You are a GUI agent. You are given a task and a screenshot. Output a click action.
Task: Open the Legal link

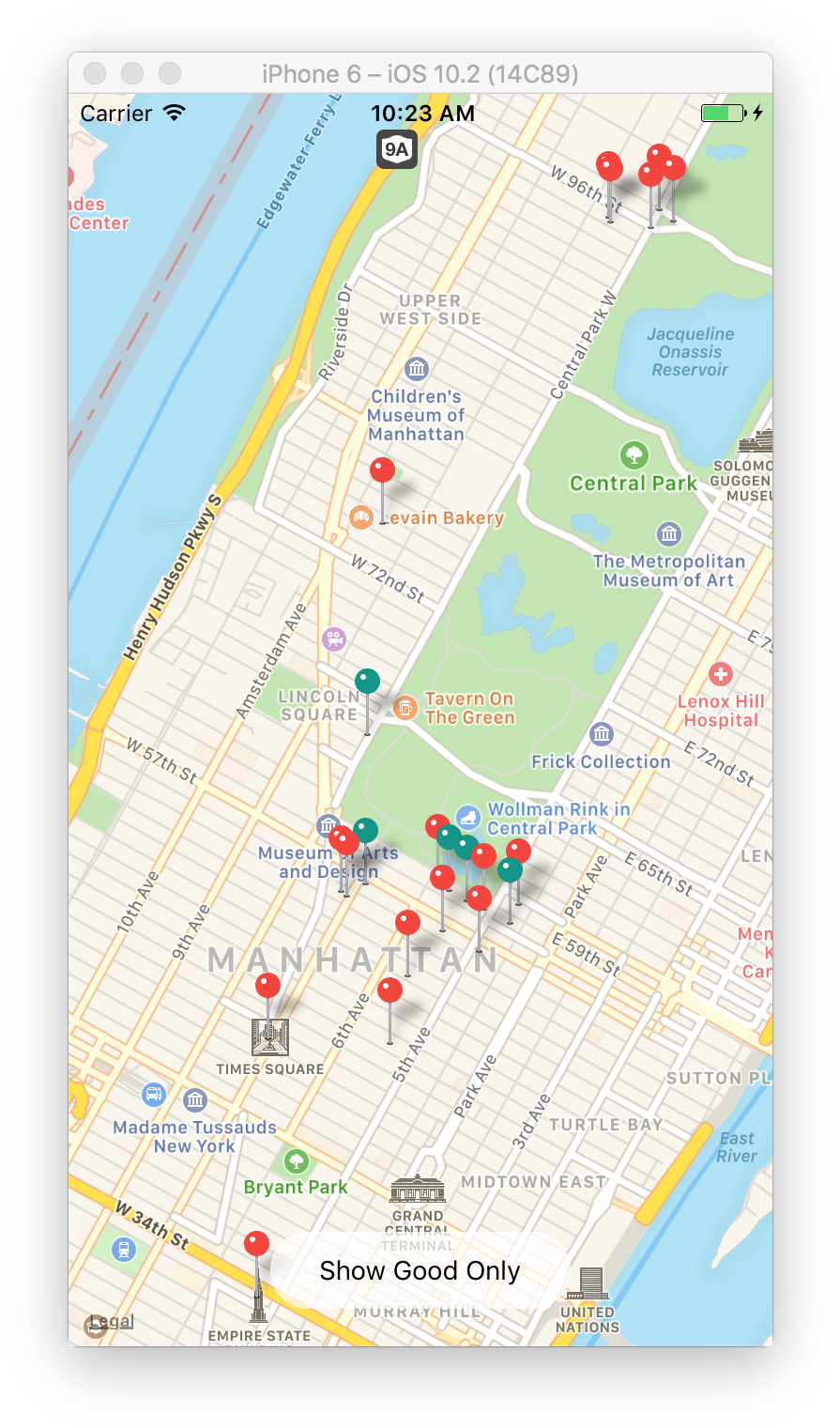[112, 1321]
